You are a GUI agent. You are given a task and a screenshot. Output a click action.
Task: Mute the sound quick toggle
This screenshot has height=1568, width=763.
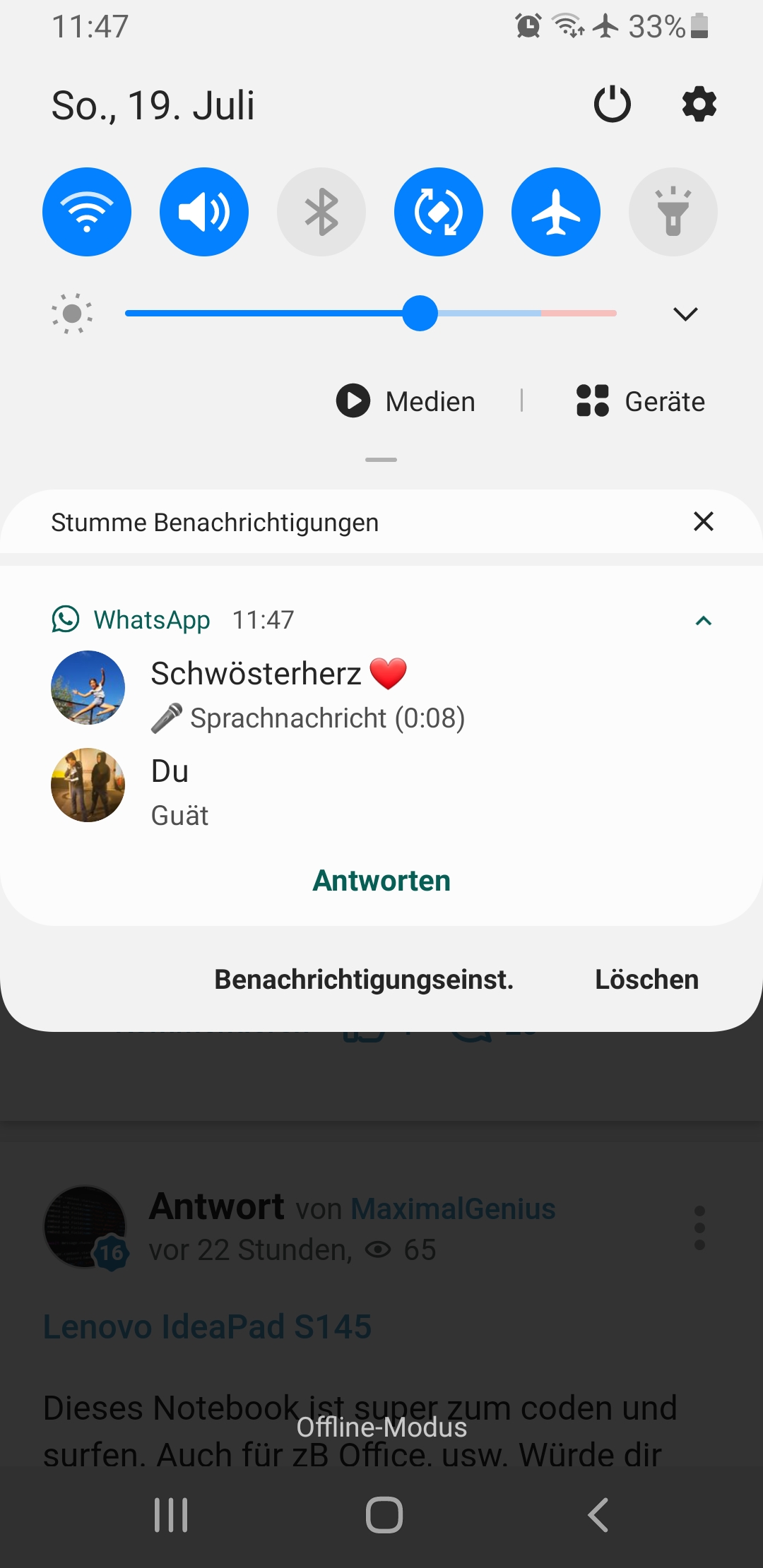(204, 212)
